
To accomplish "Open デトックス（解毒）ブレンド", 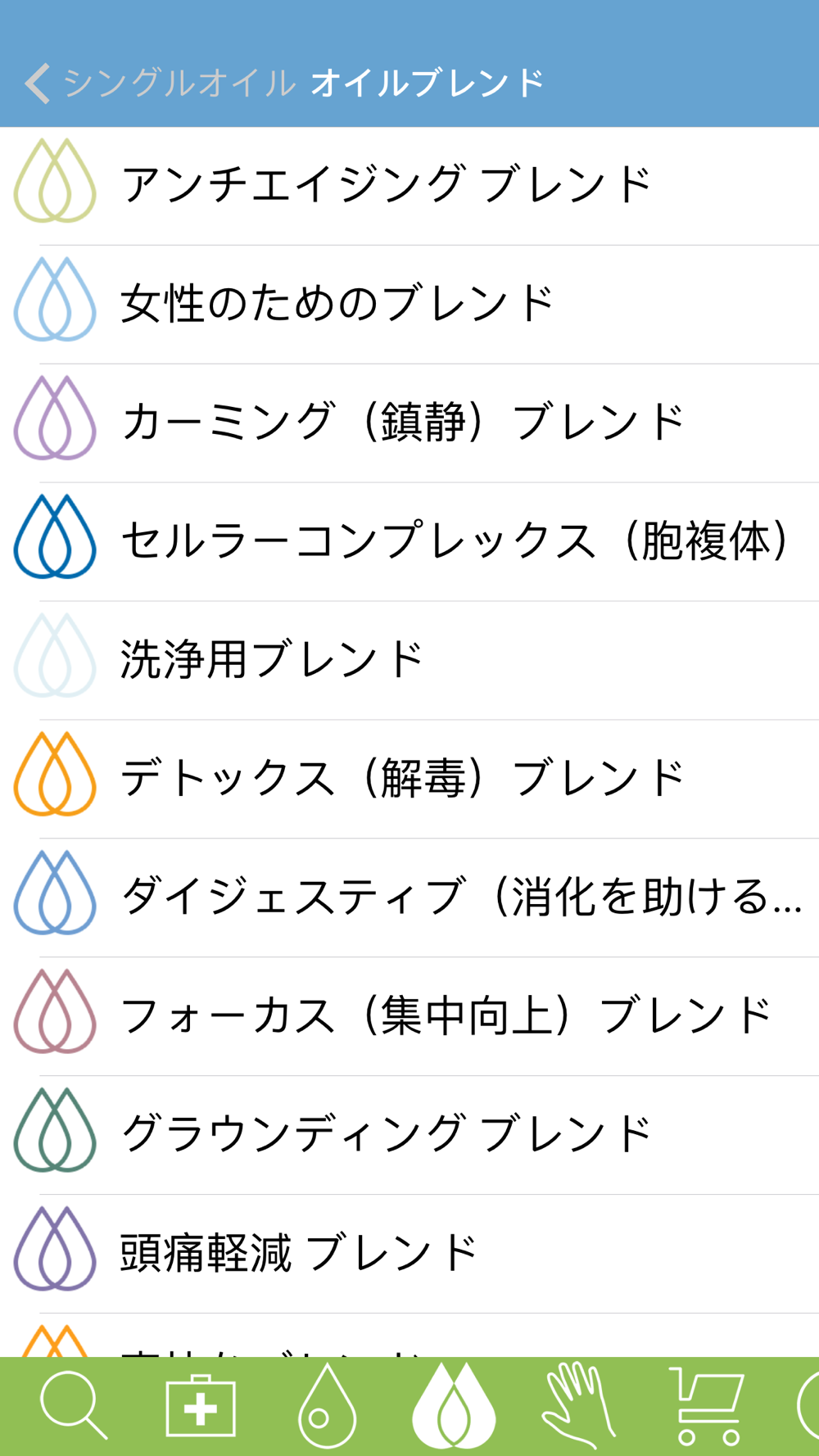I will point(409,780).
